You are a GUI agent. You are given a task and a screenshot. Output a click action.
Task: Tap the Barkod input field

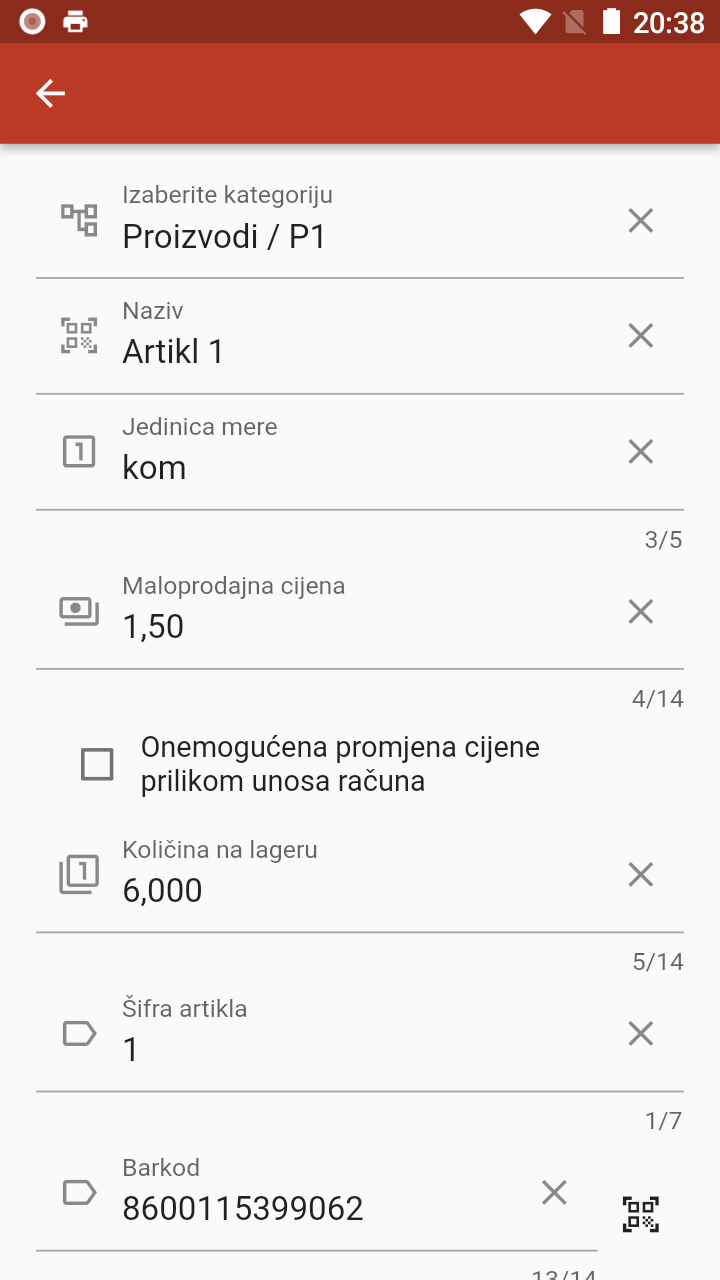pyautogui.click(x=300, y=1207)
